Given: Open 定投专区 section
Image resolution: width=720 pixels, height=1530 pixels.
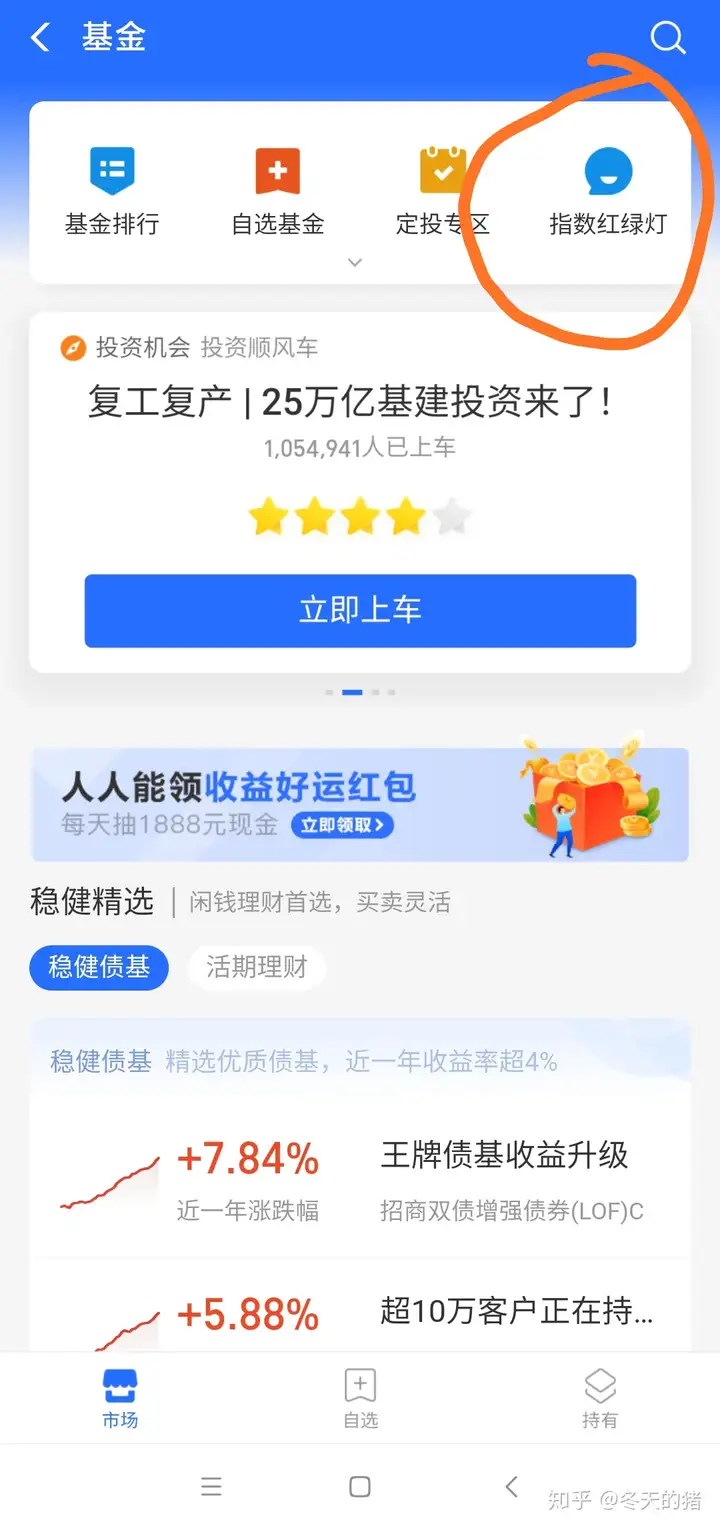Looking at the screenshot, I should click(442, 192).
